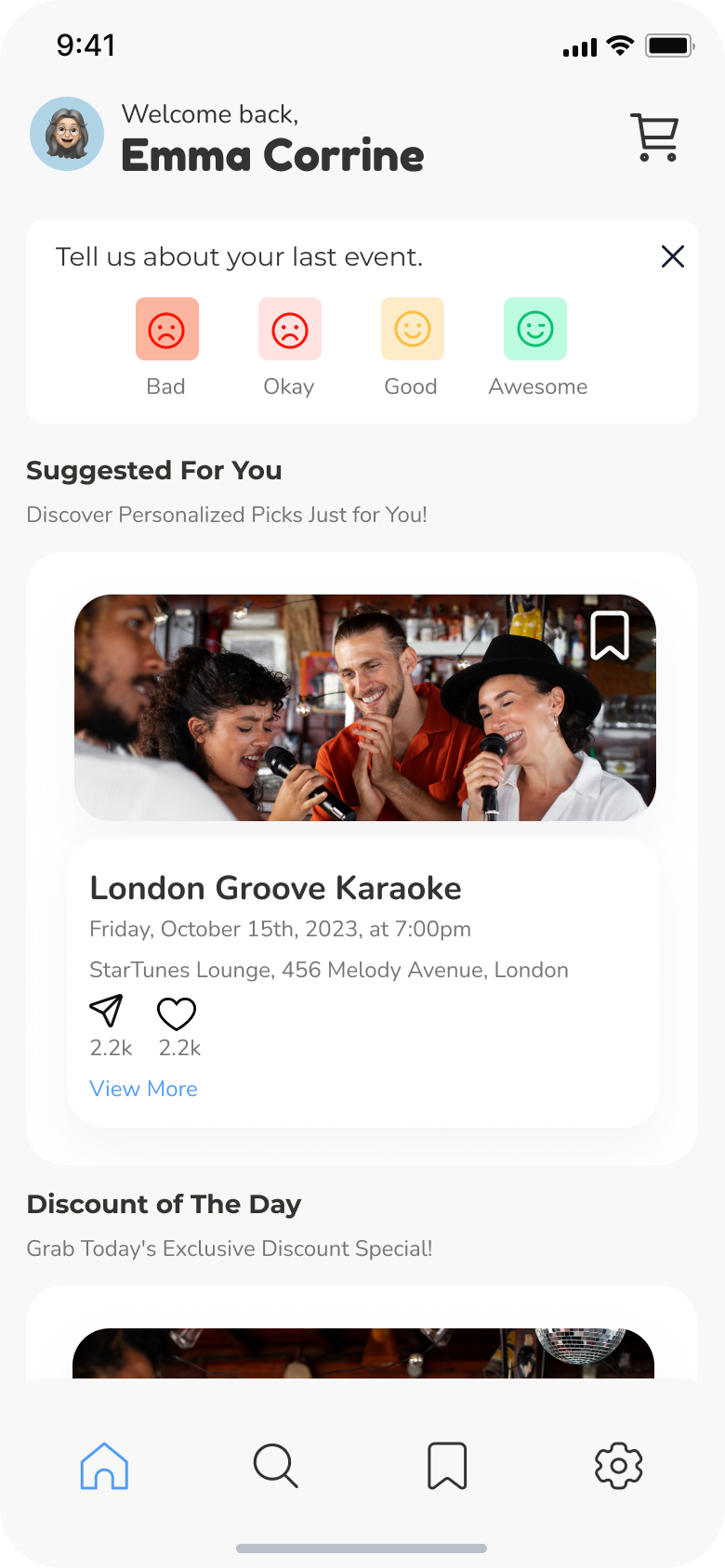
Task: Go to the Home tab
Action: (104, 1466)
